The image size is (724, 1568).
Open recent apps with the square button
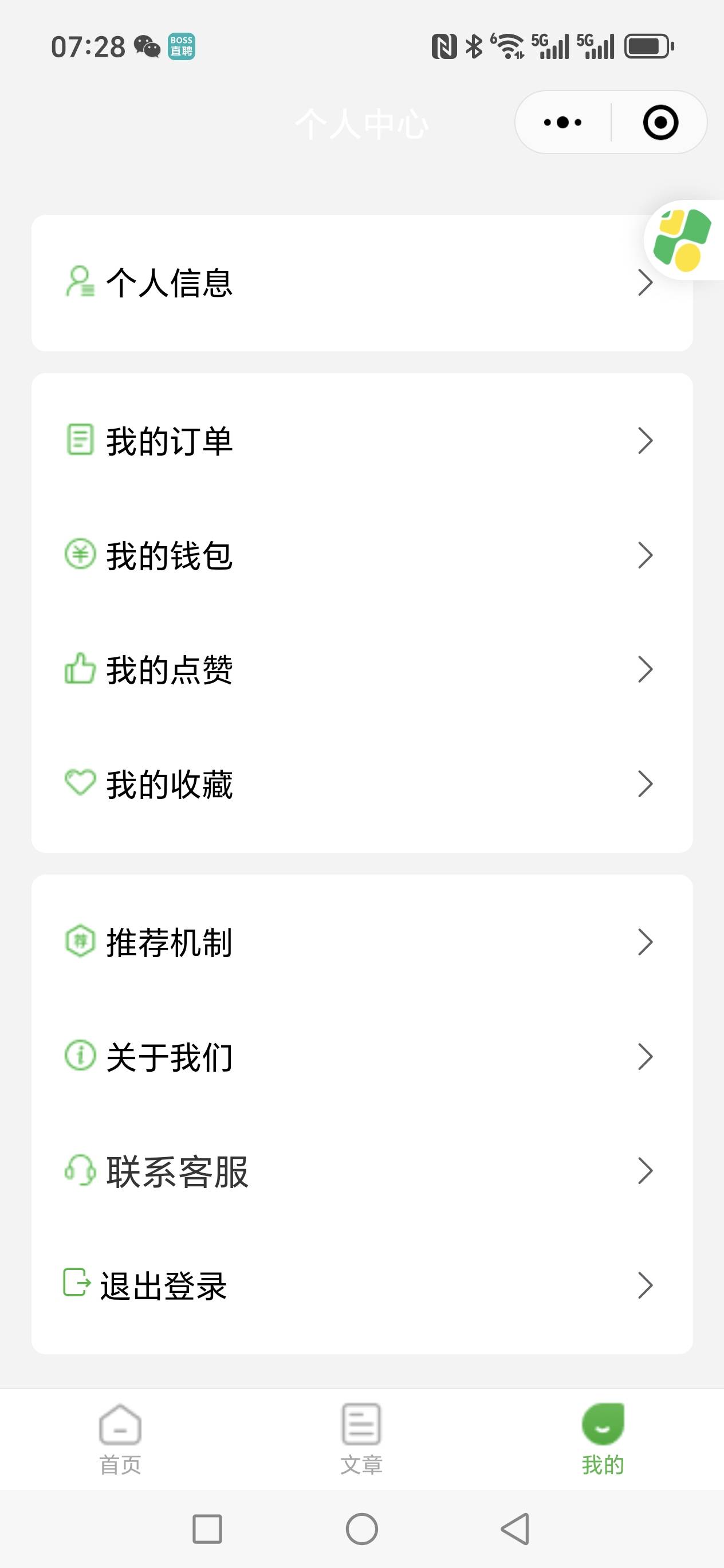tap(207, 1528)
